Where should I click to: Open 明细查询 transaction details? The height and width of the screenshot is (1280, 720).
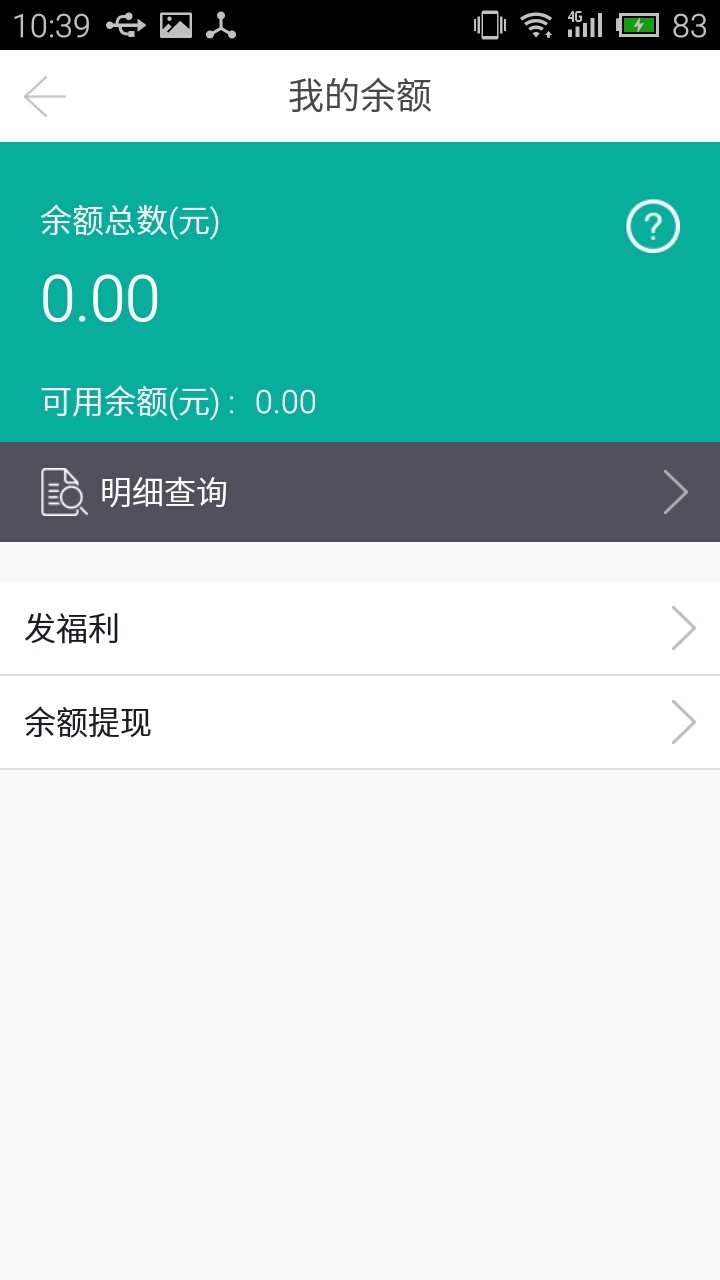(360, 492)
